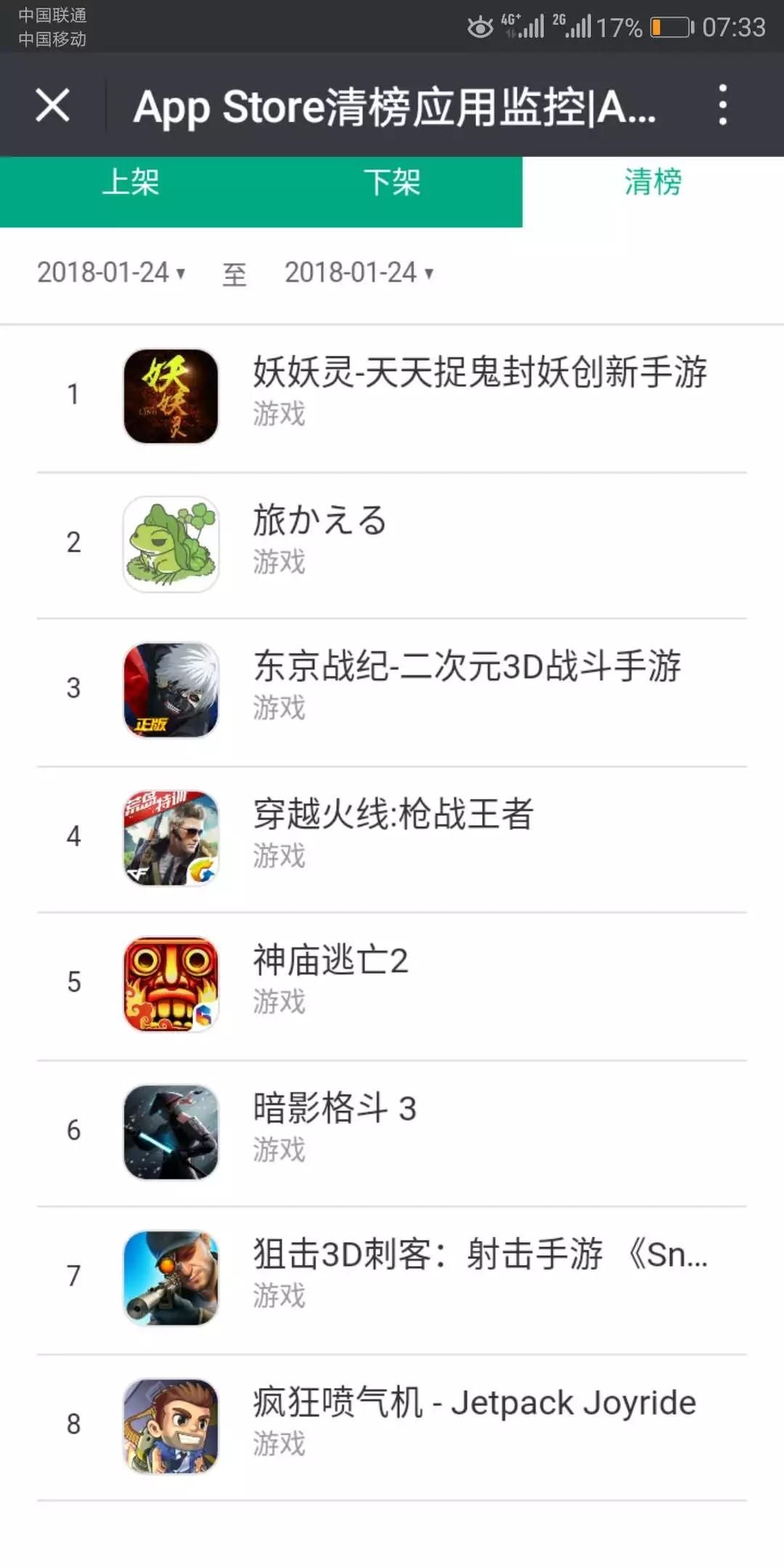Open the 妖妖灵 app icon
The height and width of the screenshot is (1568, 784).
[x=172, y=394]
